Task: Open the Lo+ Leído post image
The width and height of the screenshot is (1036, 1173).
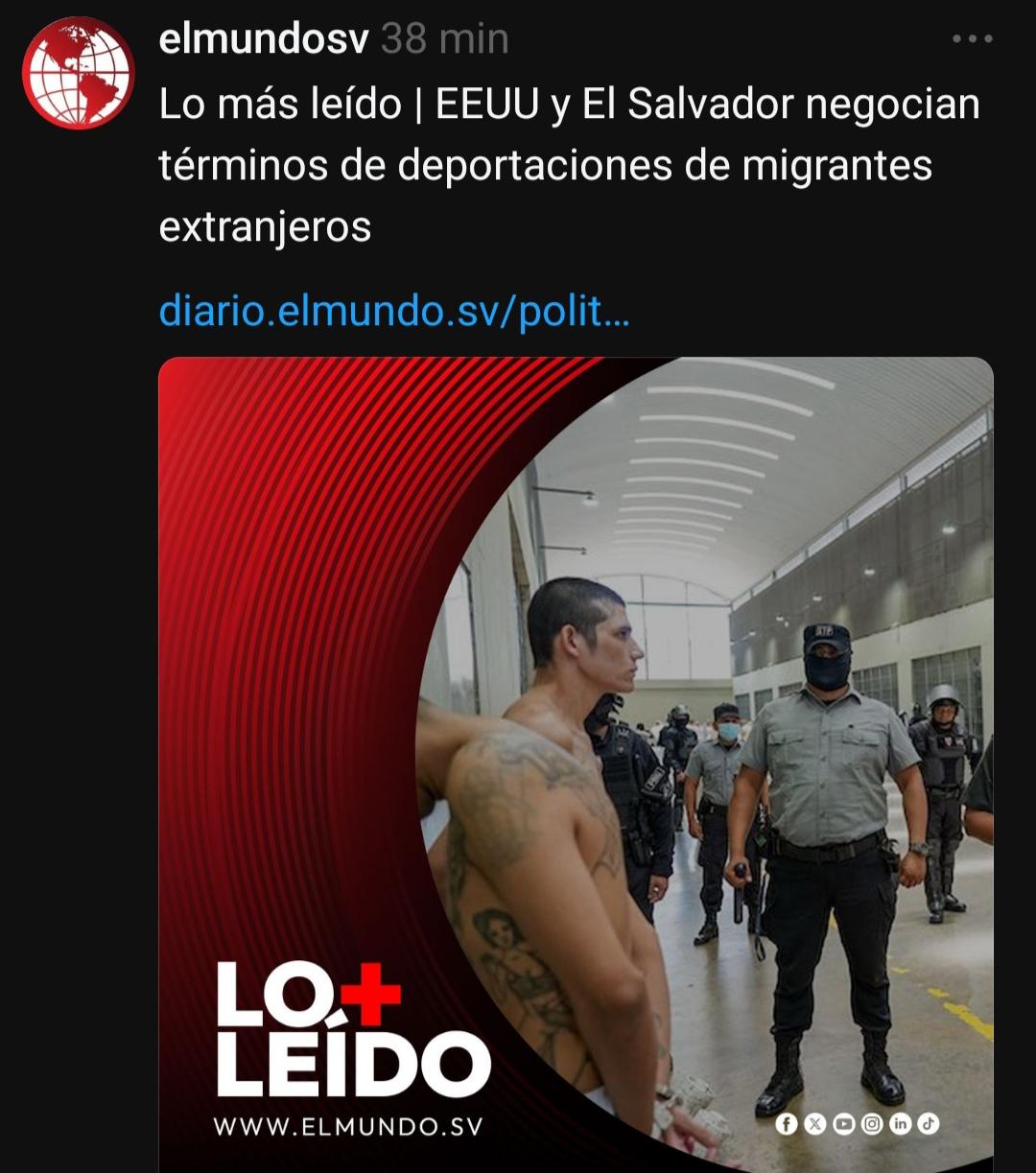Action: pyautogui.click(x=576, y=758)
